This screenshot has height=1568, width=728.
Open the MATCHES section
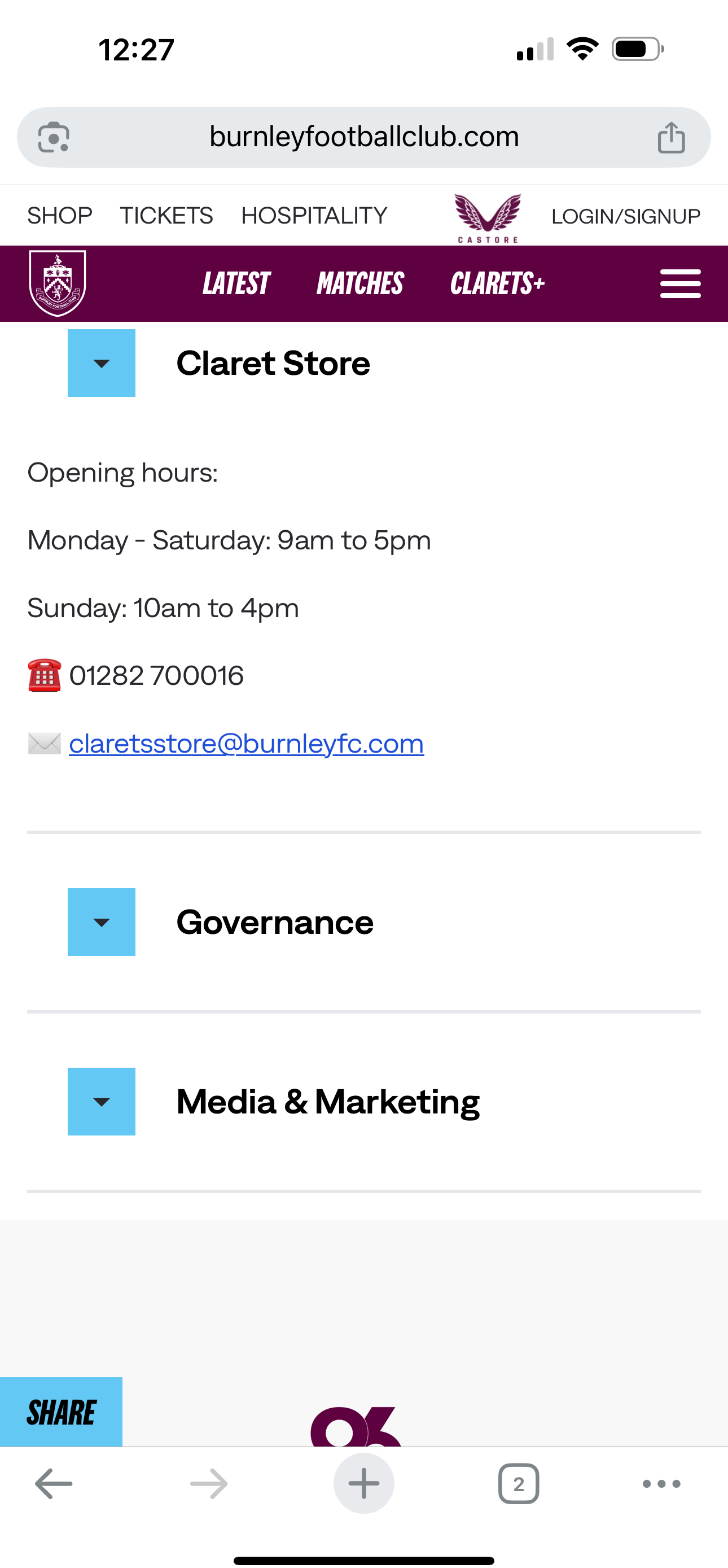359,283
